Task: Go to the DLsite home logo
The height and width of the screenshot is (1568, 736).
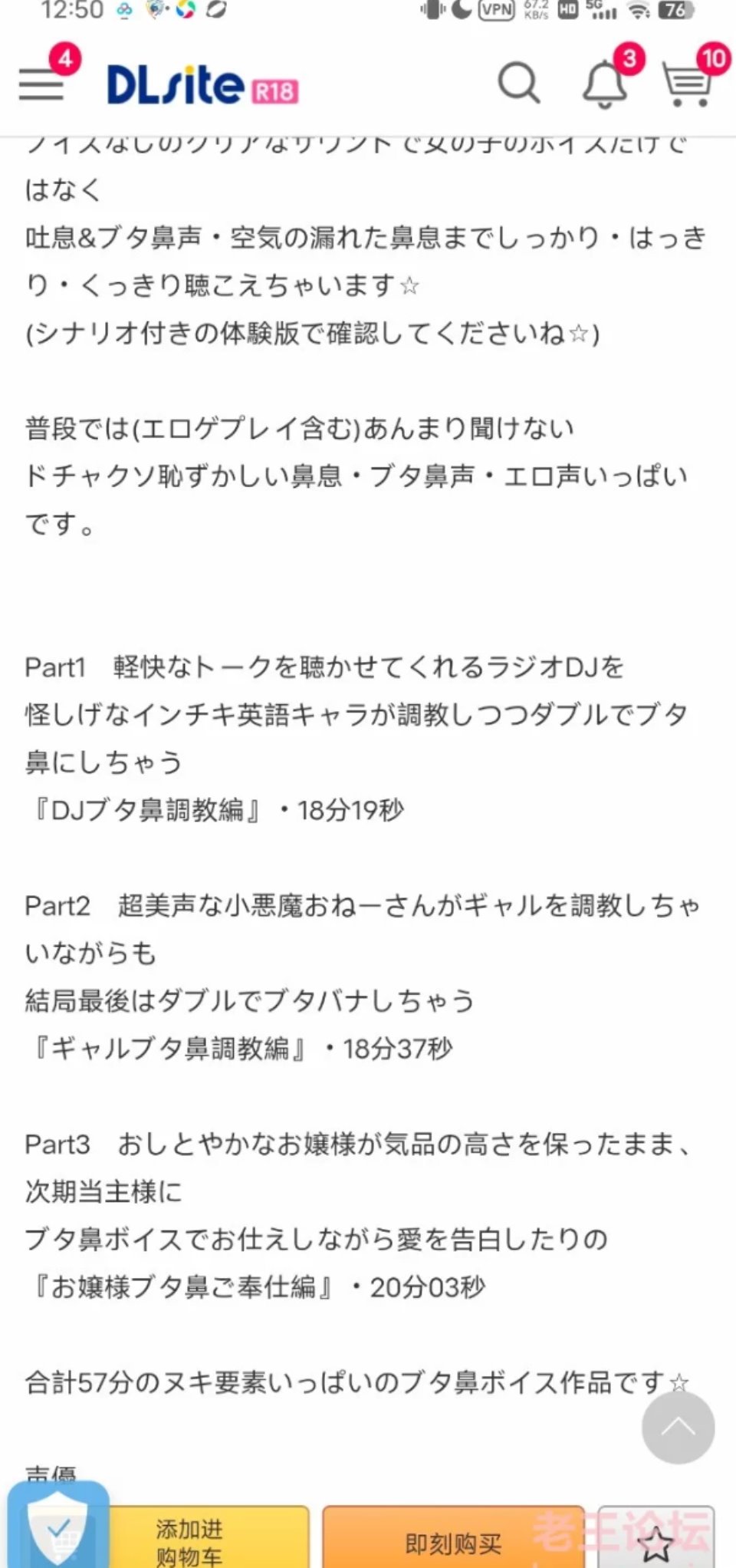Action: pyautogui.click(x=202, y=84)
